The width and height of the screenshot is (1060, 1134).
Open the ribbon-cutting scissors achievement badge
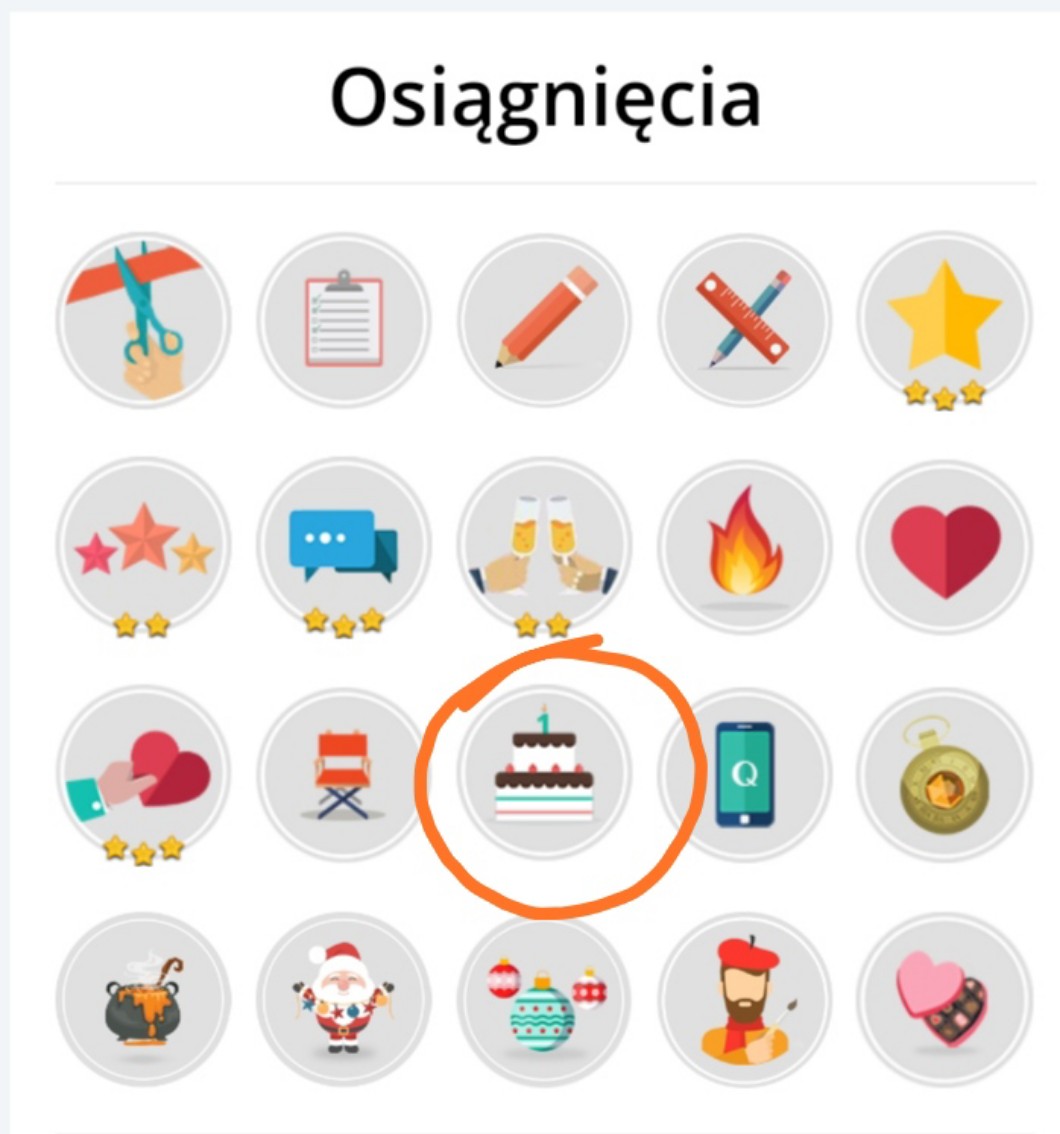tap(143, 320)
